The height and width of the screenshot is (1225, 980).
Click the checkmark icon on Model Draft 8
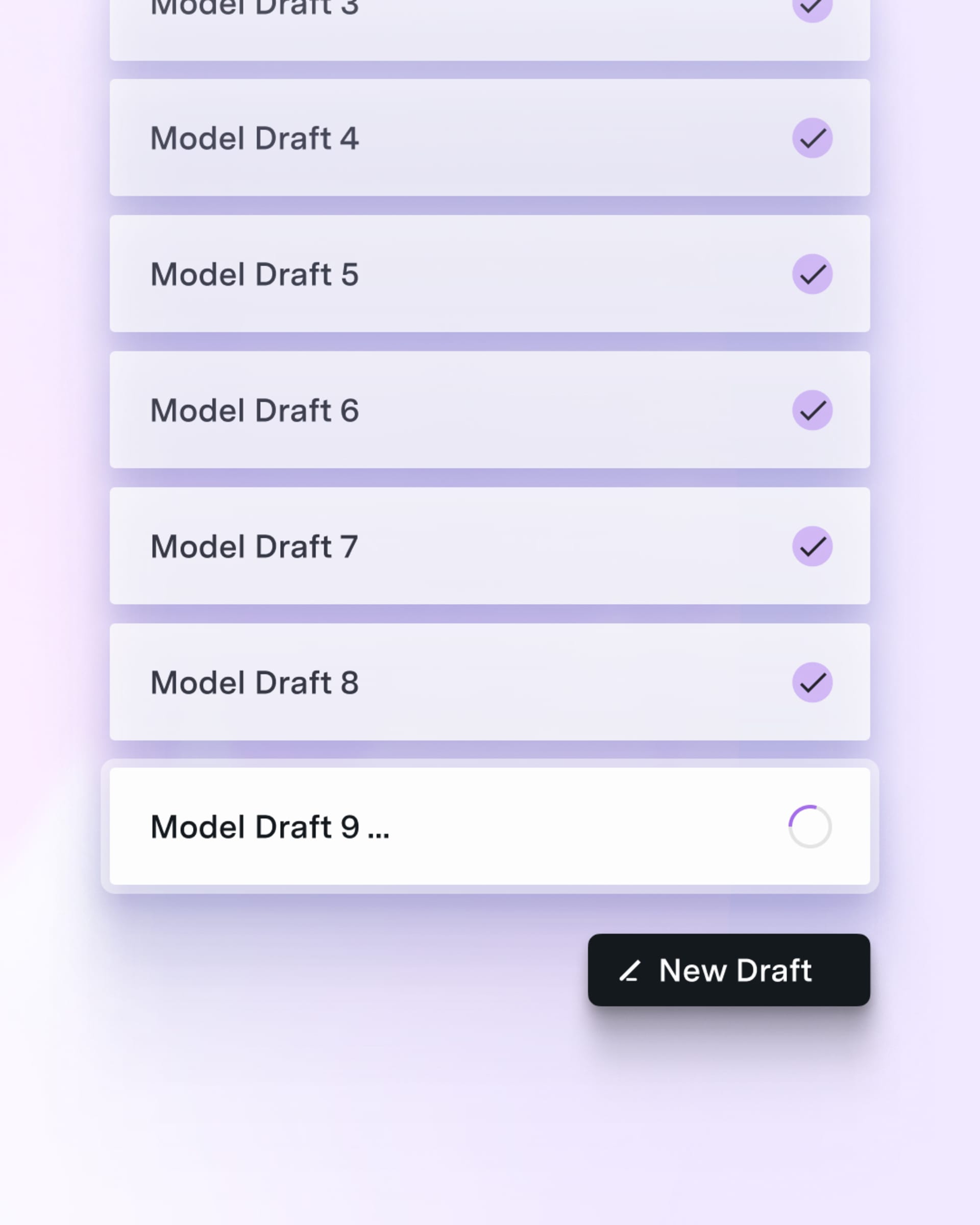812,681
